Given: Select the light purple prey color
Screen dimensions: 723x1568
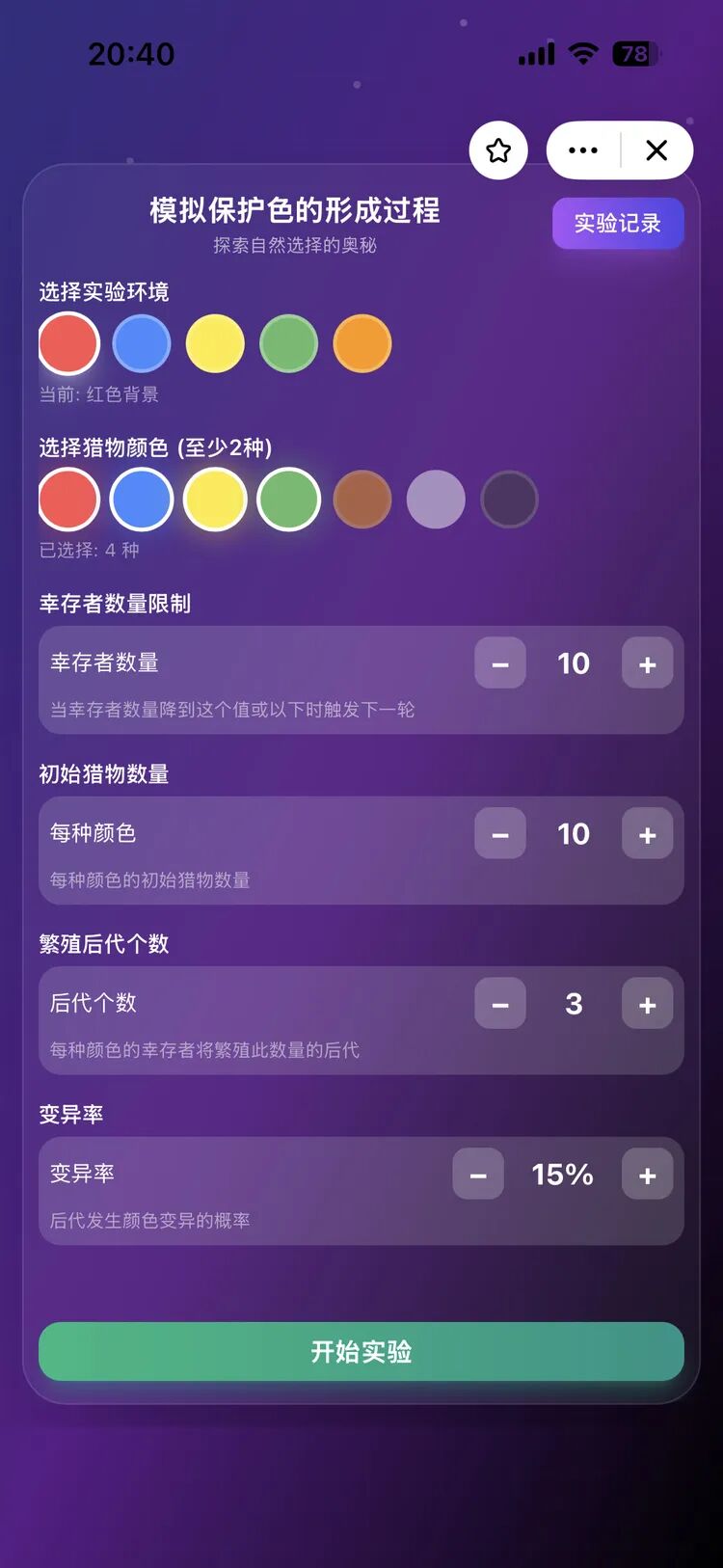Looking at the screenshot, I should 436,499.
